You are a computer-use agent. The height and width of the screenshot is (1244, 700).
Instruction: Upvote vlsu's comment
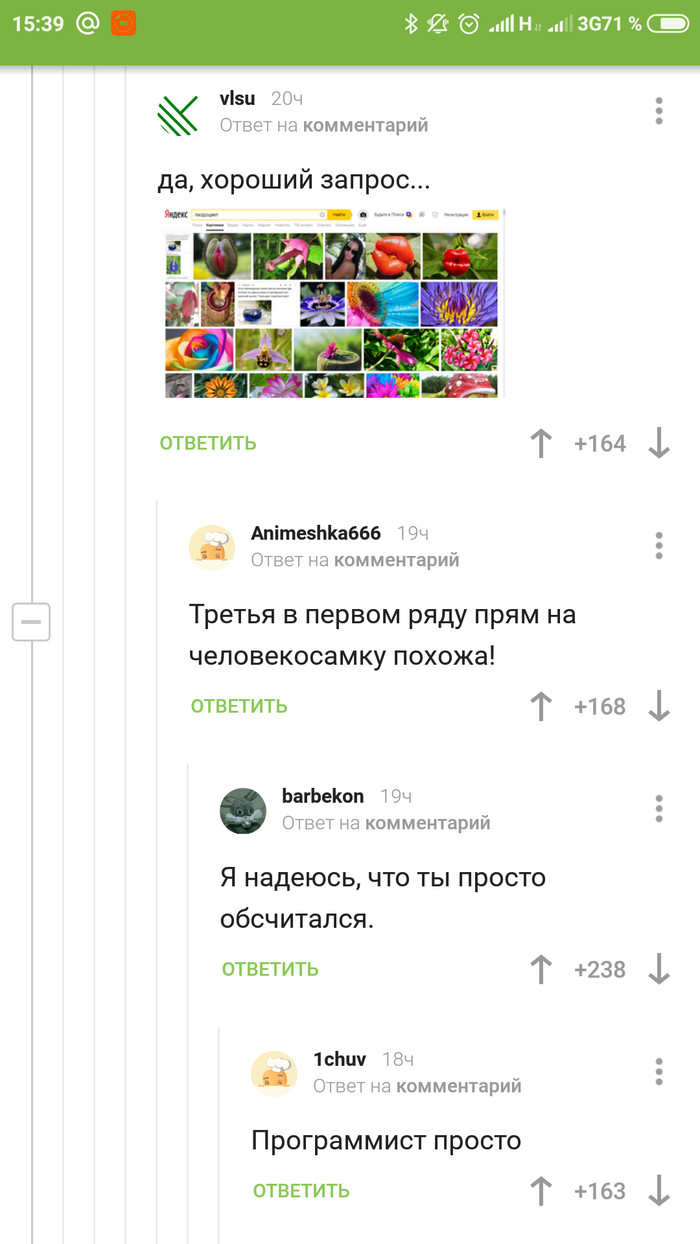tap(541, 444)
